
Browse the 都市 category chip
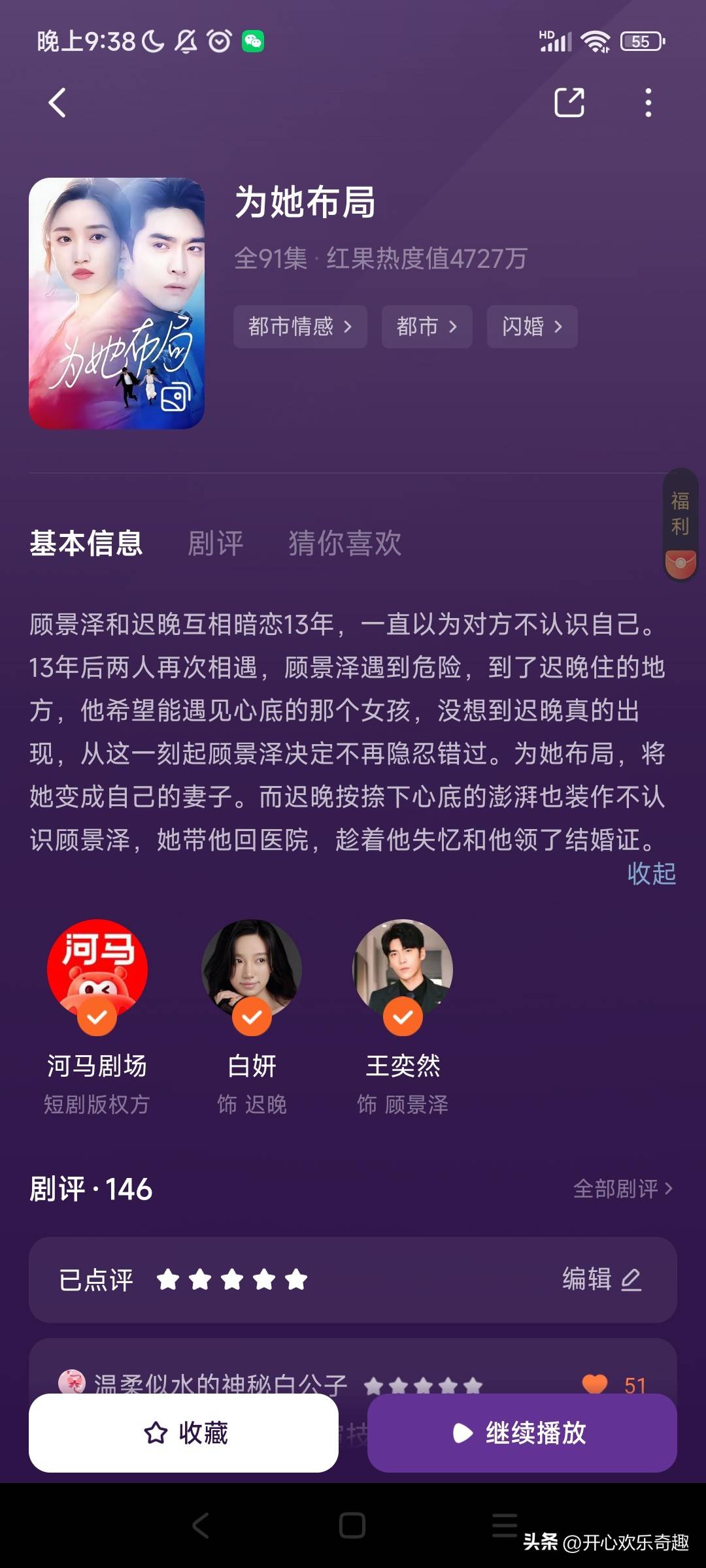tap(426, 327)
